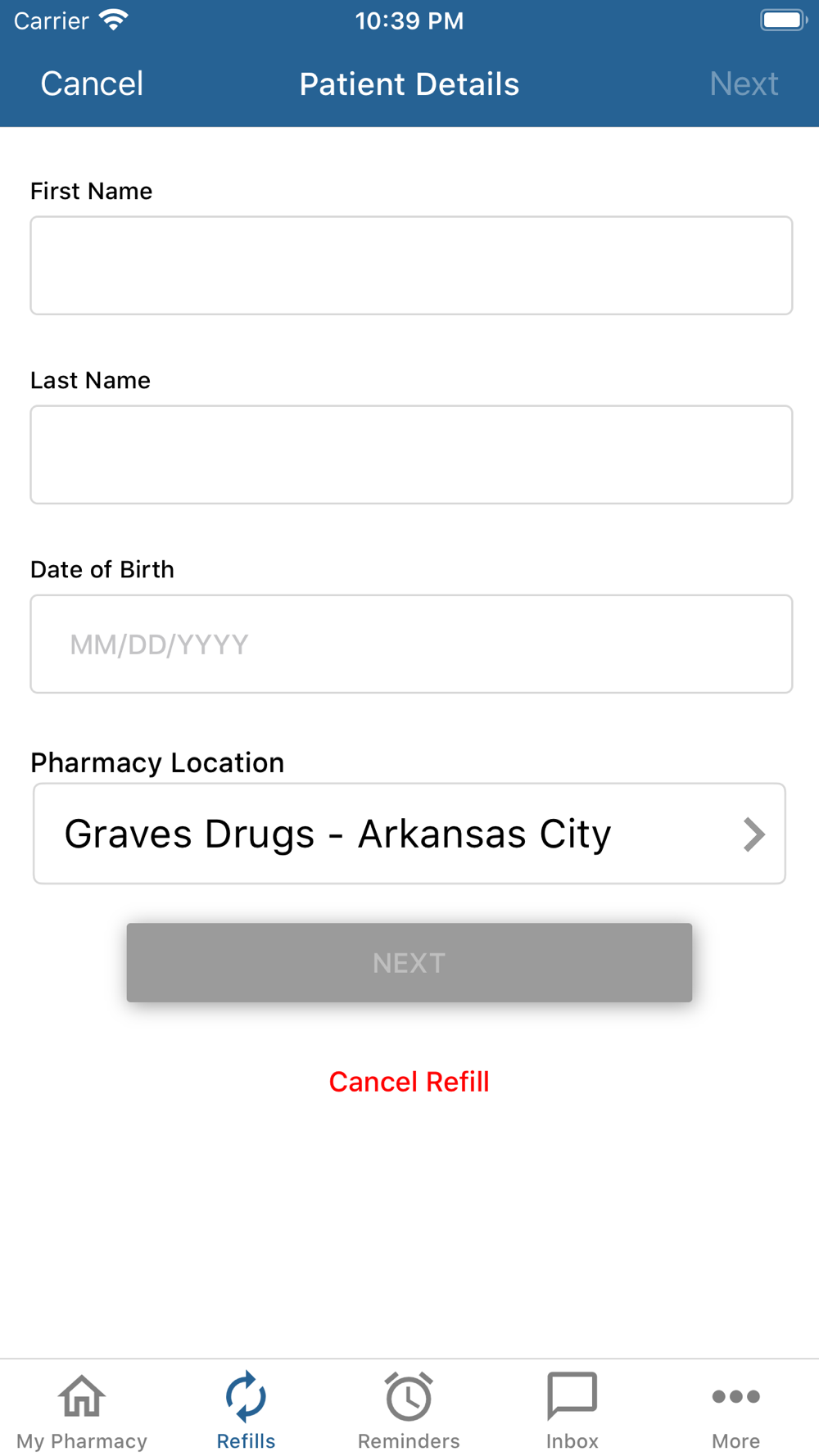Open the More tab

coord(735,1410)
